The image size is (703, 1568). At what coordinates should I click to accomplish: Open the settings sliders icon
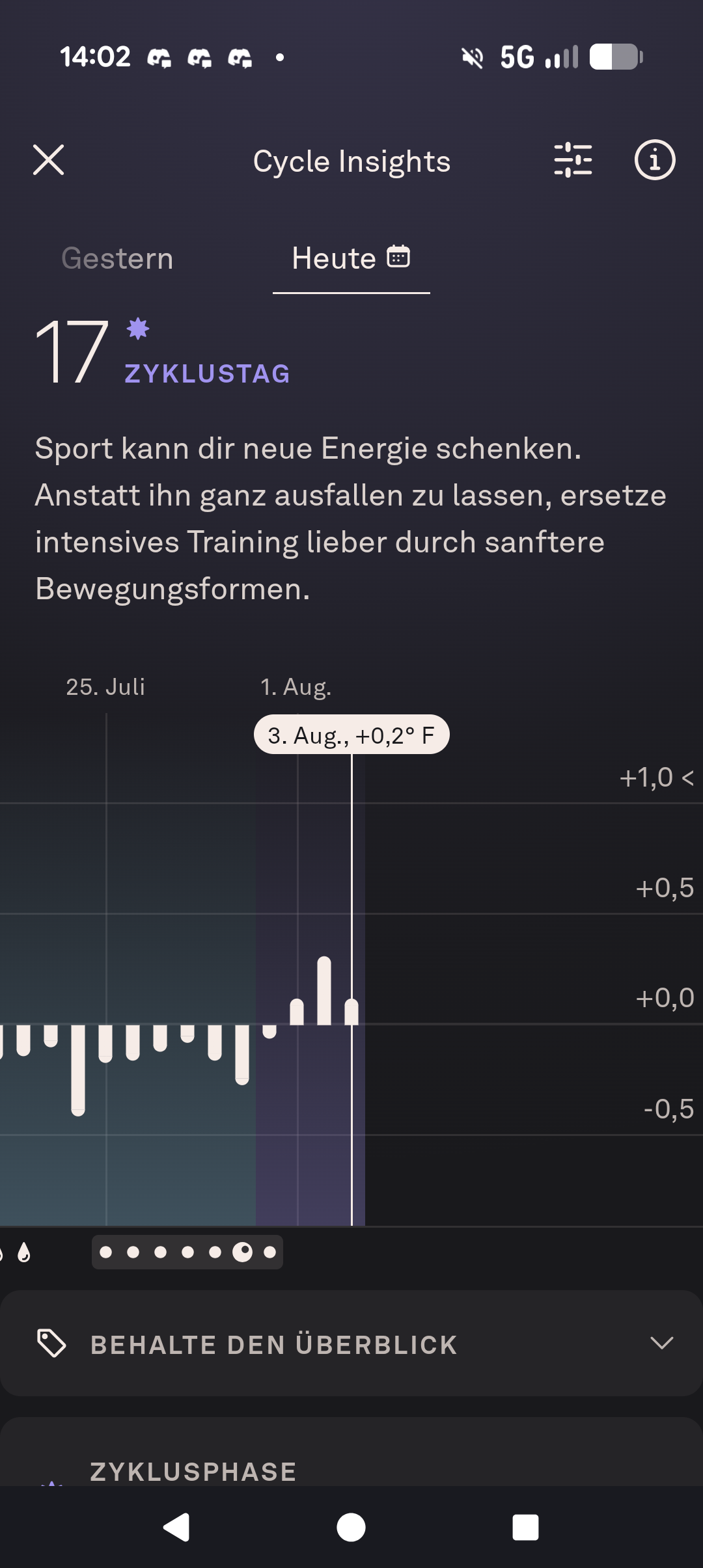[x=573, y=160]
